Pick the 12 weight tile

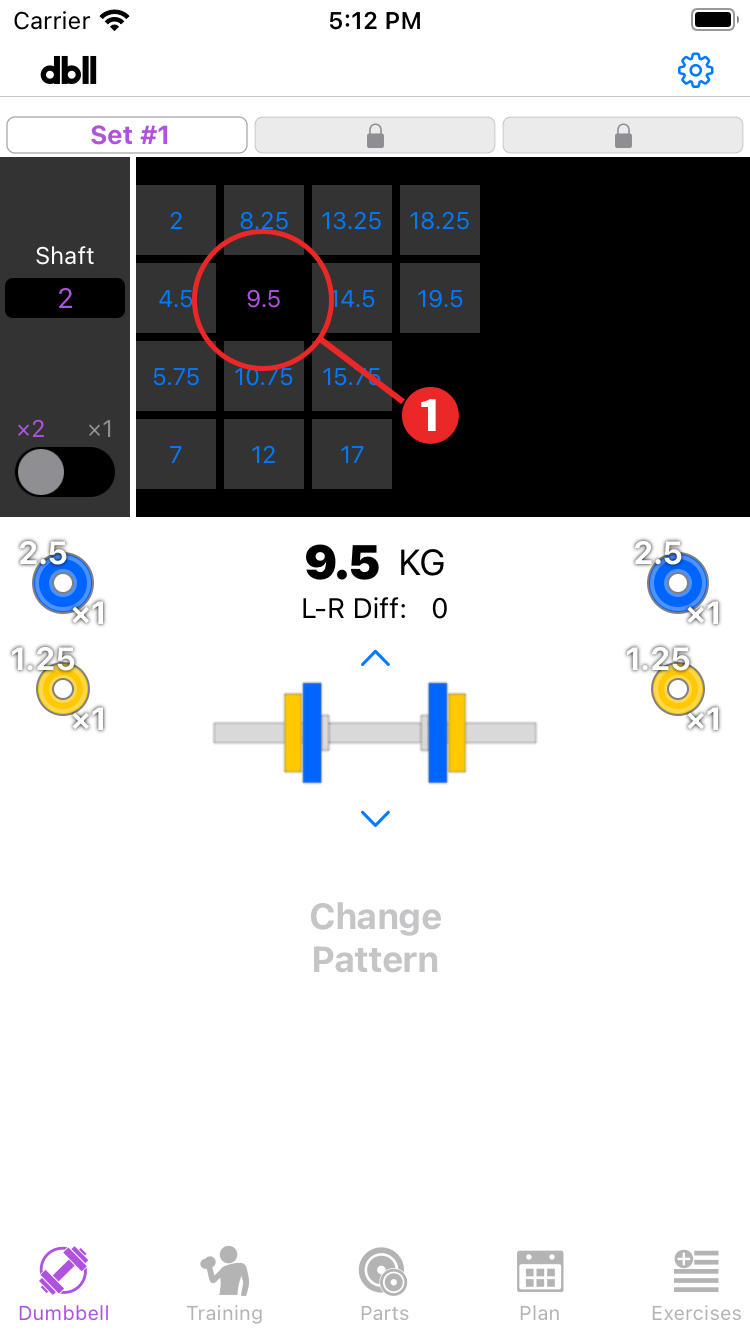click(x=264, y=454)
